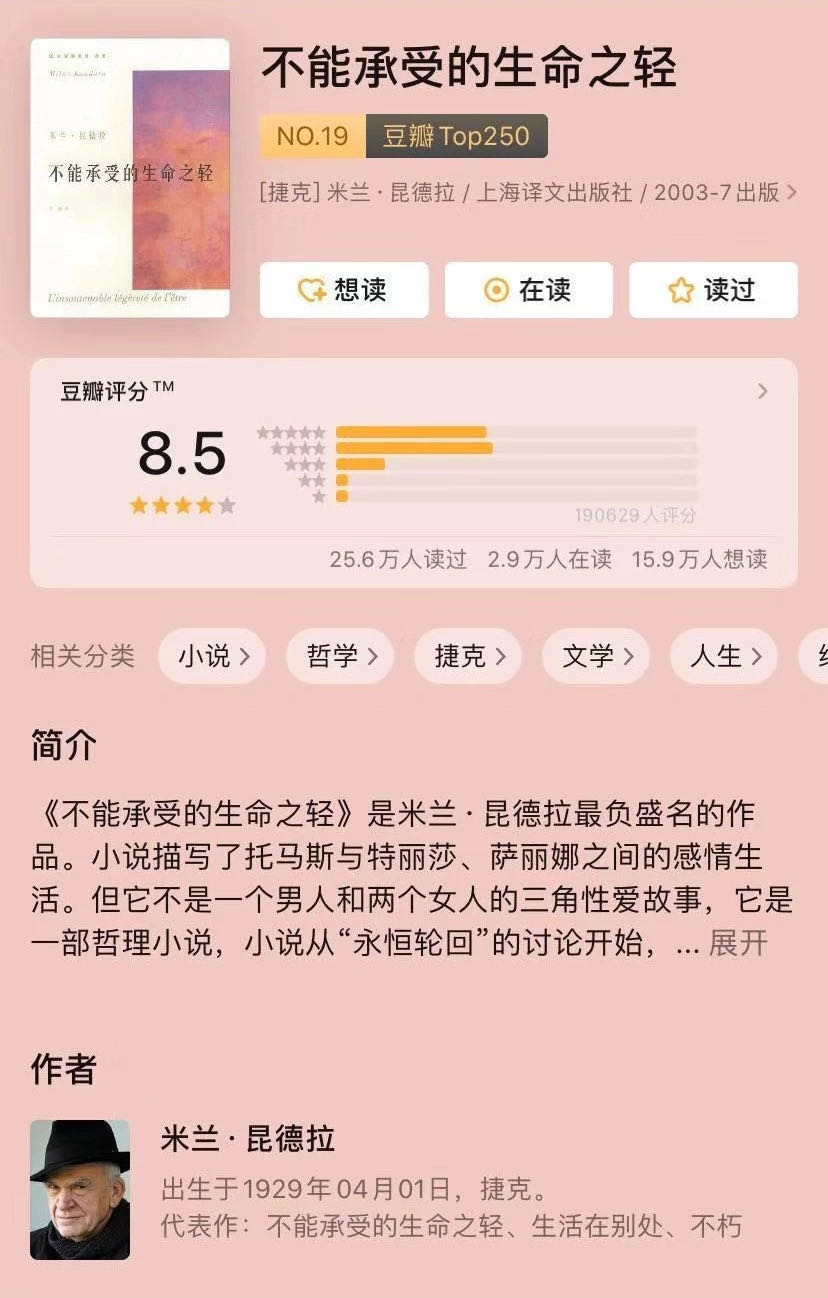Open the 豆瓣Top250 NO.19 ranking badge
828x1298 pixels.
pyautogui.click(x=403, y=136)
